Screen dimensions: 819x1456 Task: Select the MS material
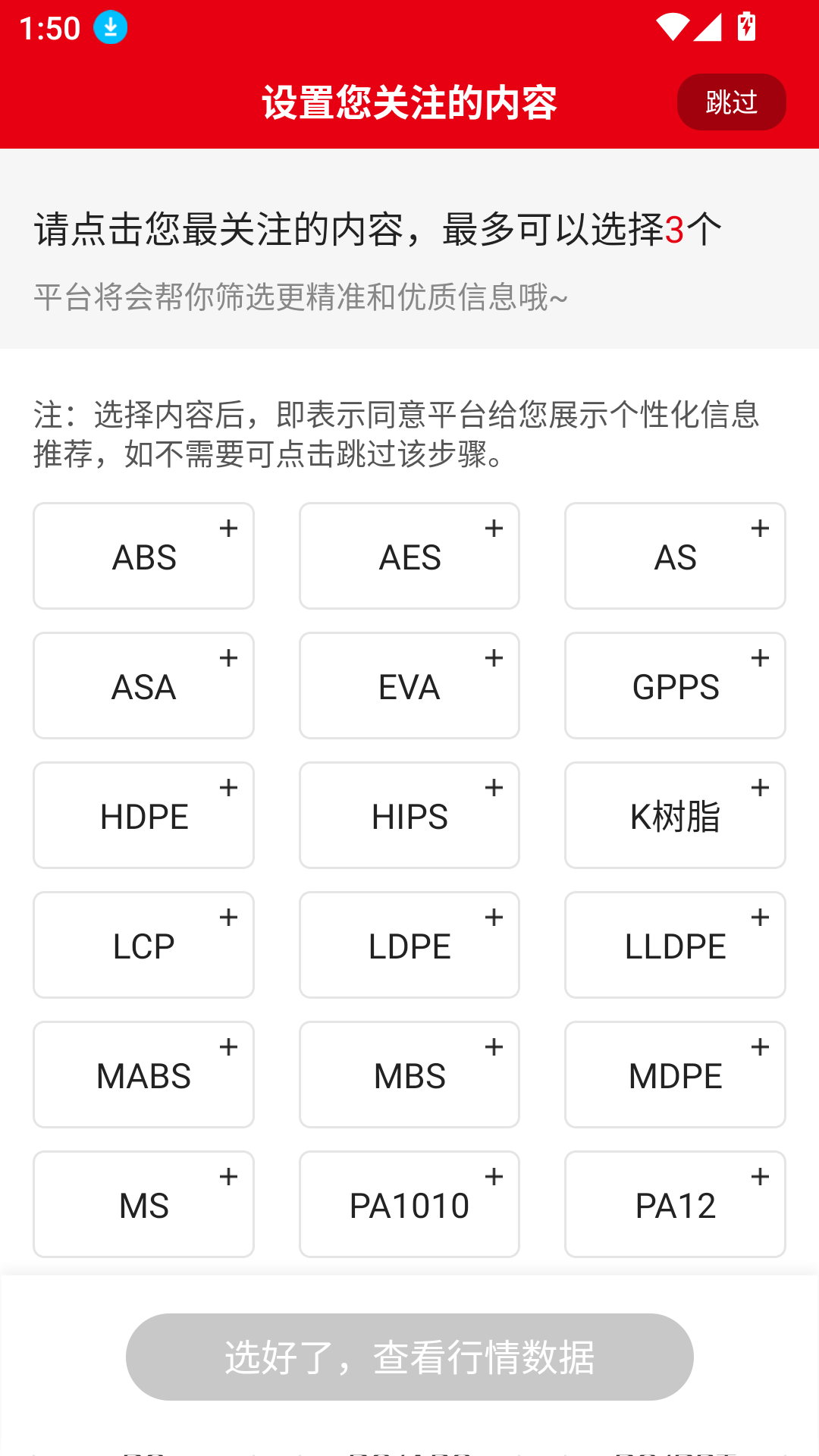tap(143, 1204)
